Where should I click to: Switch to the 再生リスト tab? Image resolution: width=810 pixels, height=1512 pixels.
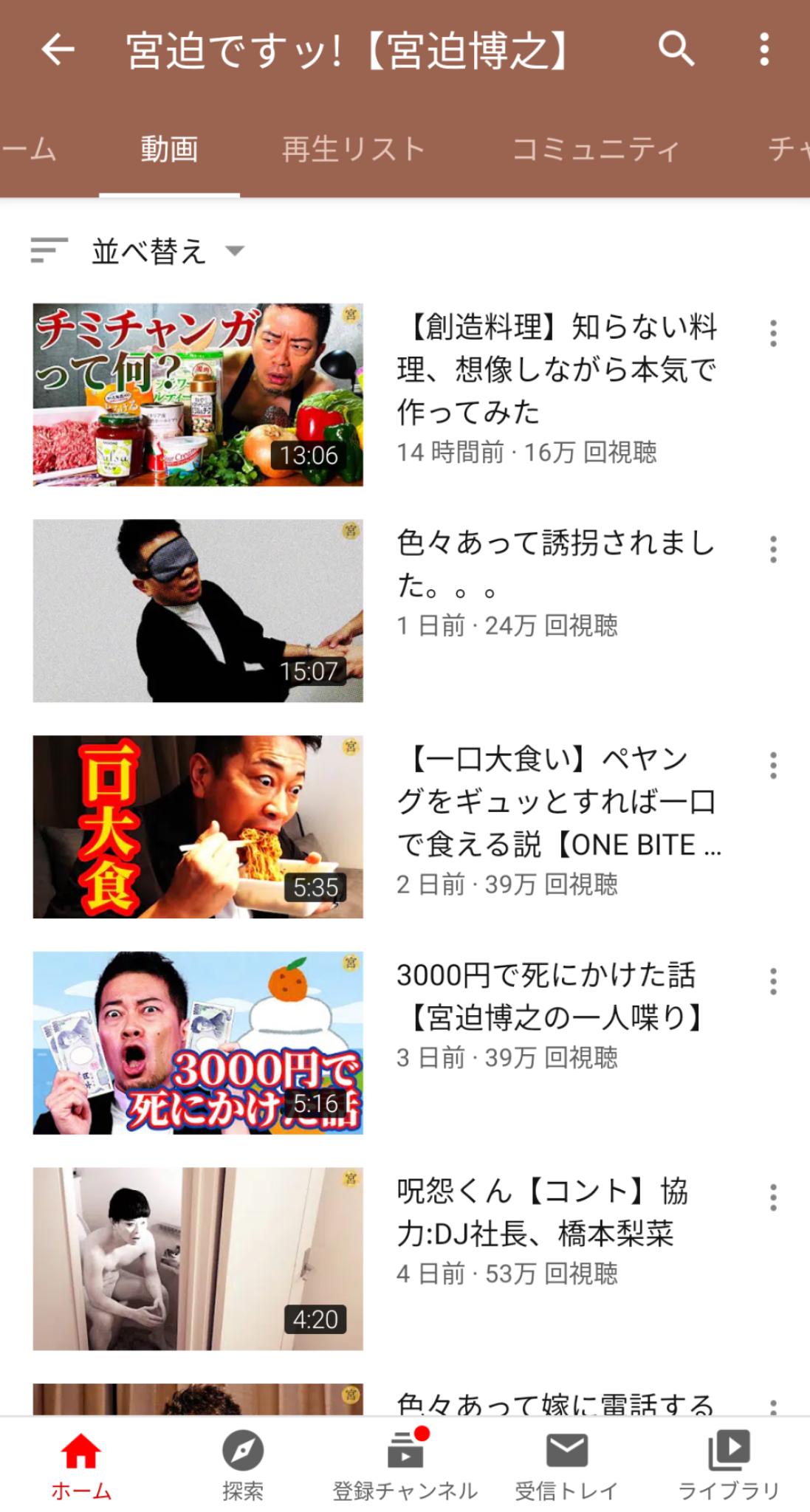tap(353, 150)
